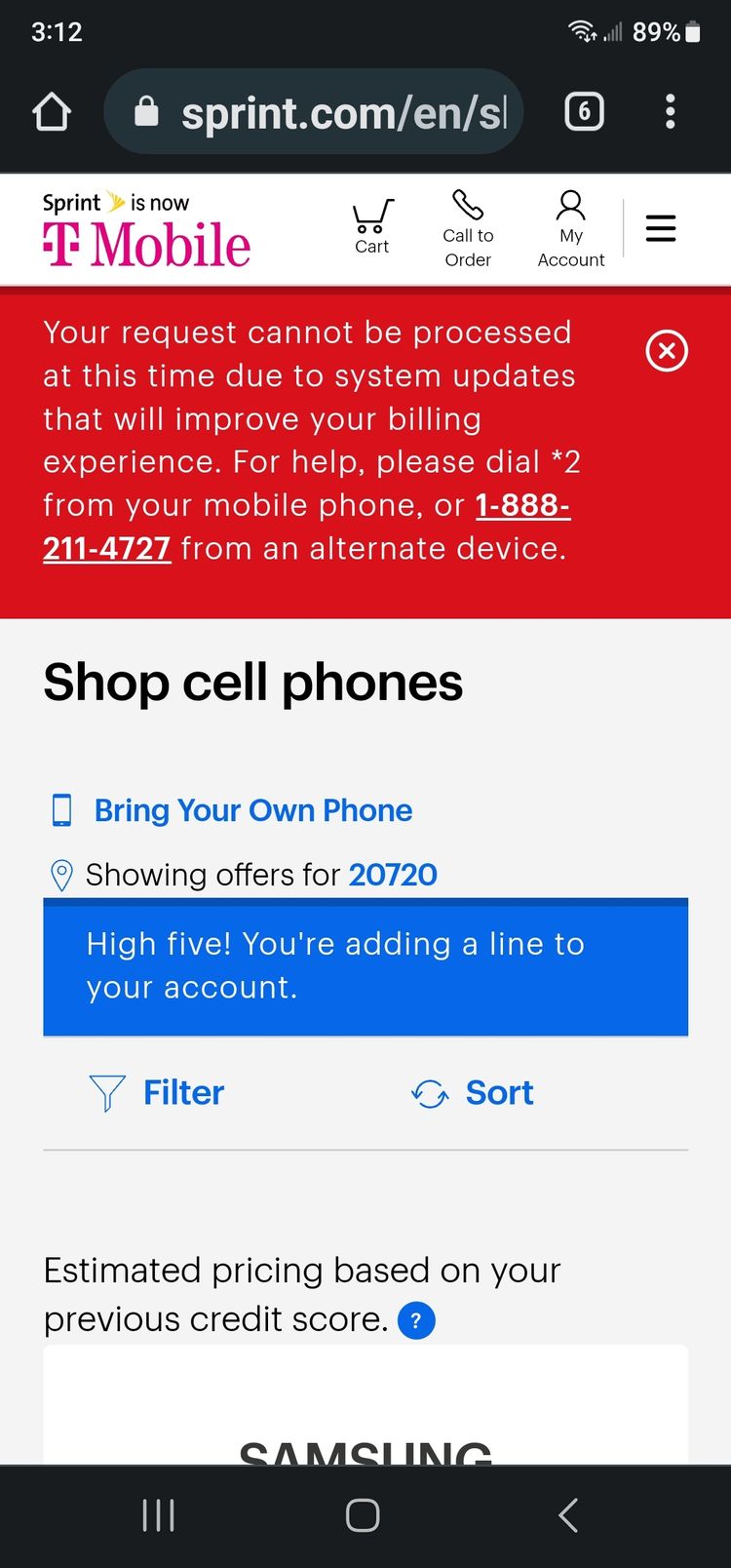Show credit score pricing help tooltip
The height and width of the screenshot is (1568, 731).
click(416, 1320)
